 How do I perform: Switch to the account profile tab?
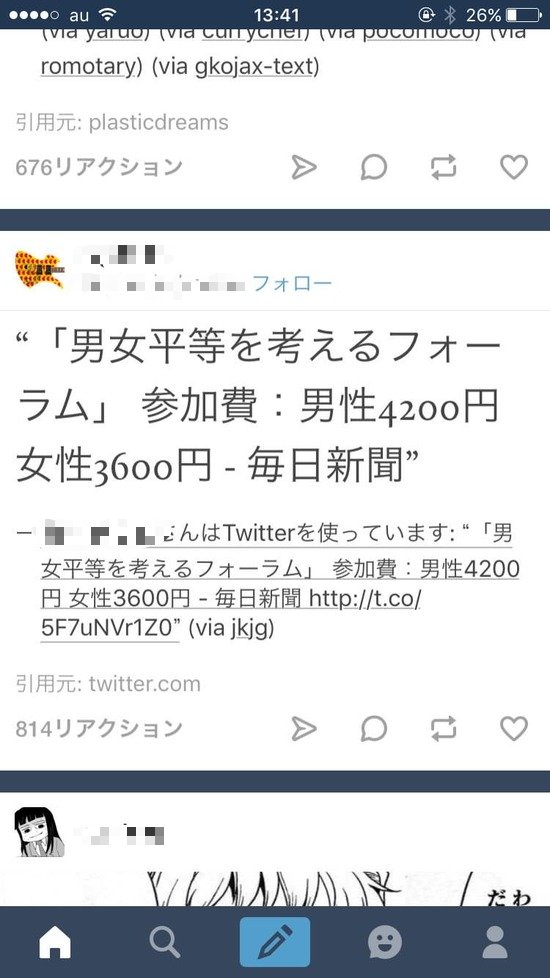pos(495,942)
